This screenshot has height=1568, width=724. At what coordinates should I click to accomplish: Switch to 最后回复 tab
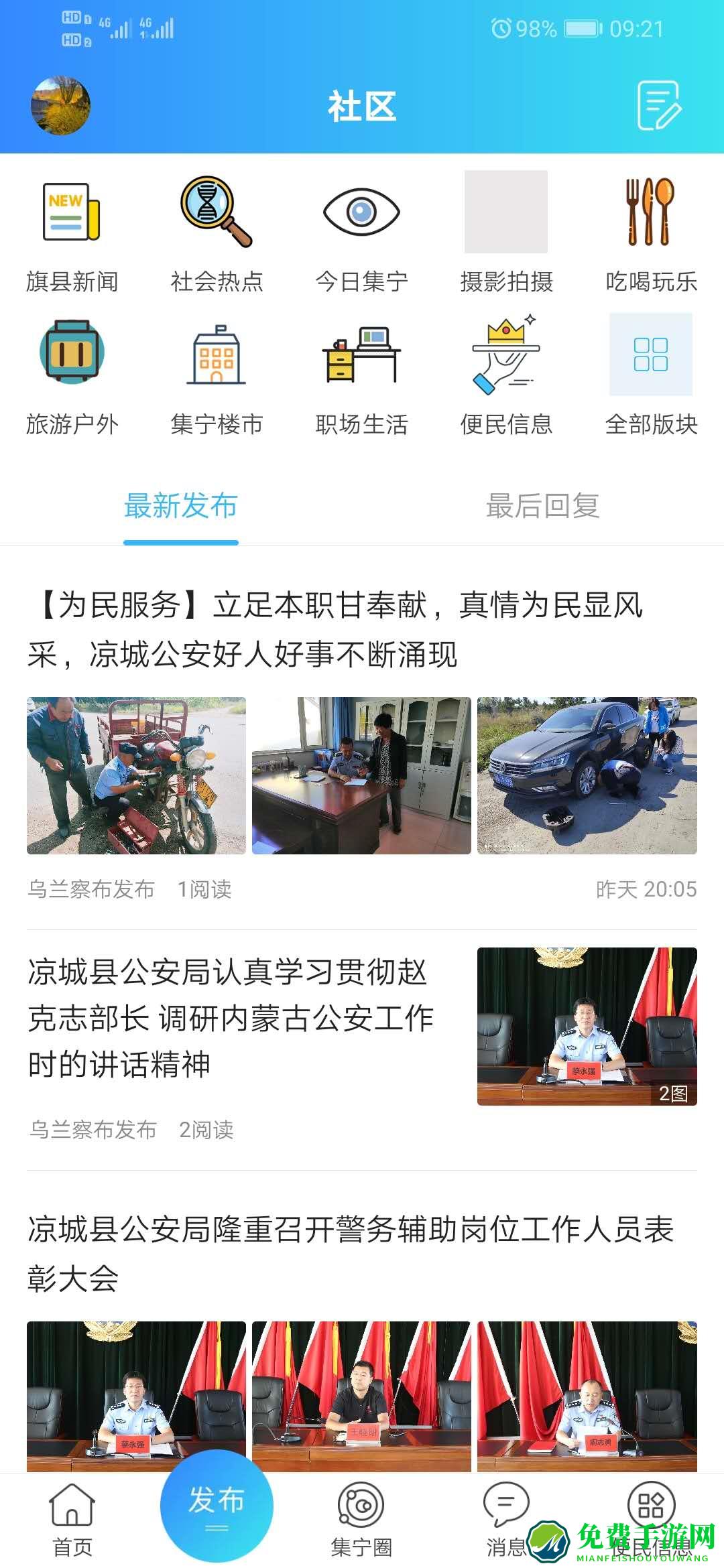[542, 507]
